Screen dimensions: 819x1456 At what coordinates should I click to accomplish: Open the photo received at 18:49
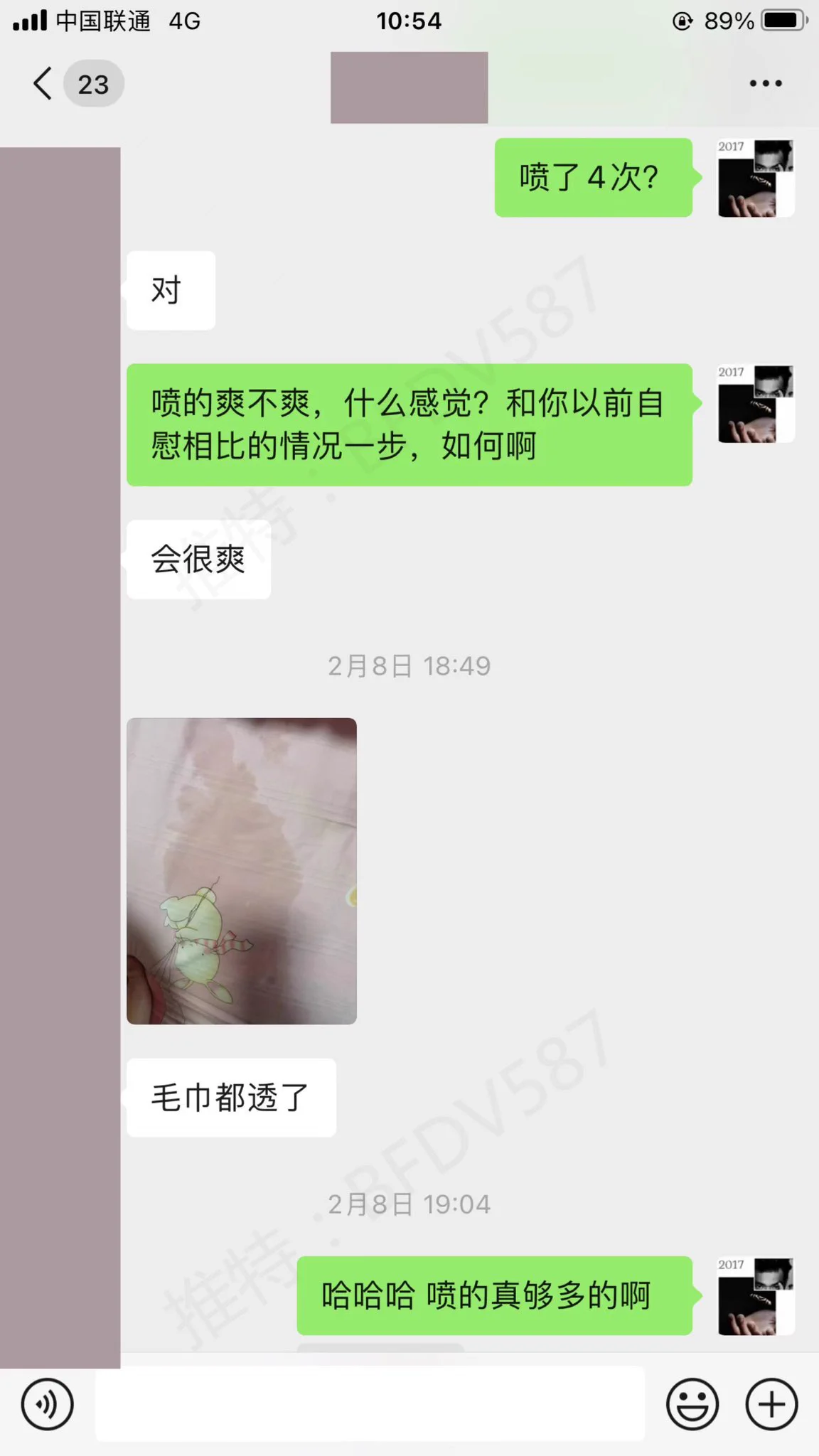(242, 871)
